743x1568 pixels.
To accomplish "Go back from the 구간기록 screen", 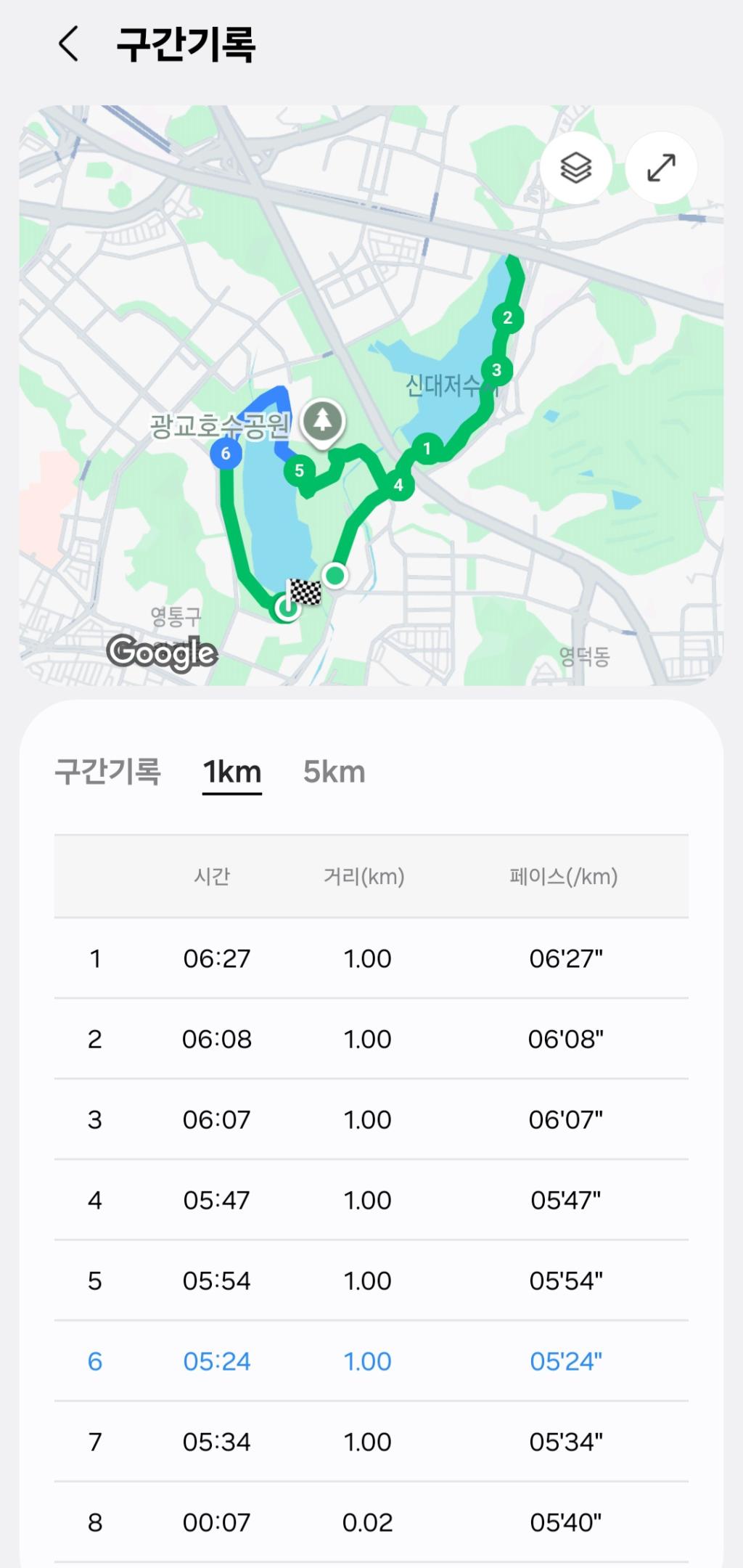I will tap(68, 44).
